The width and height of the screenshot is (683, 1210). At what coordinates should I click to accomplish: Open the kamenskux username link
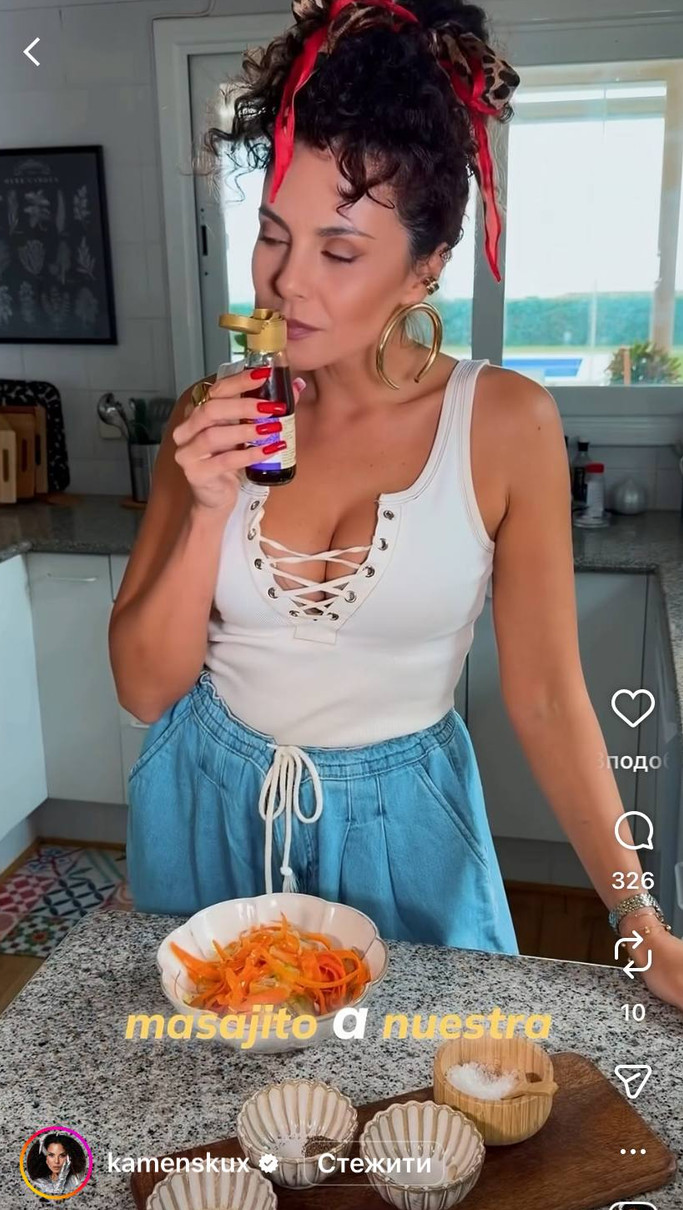(178, 1163)
